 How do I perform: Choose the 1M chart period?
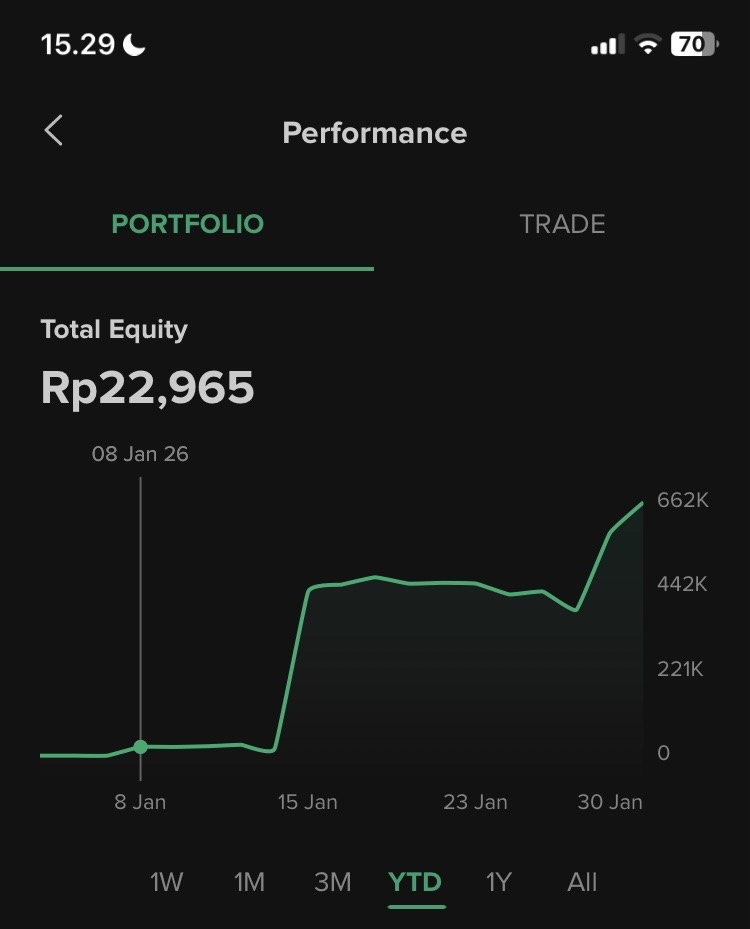click(x=249, y=882)
